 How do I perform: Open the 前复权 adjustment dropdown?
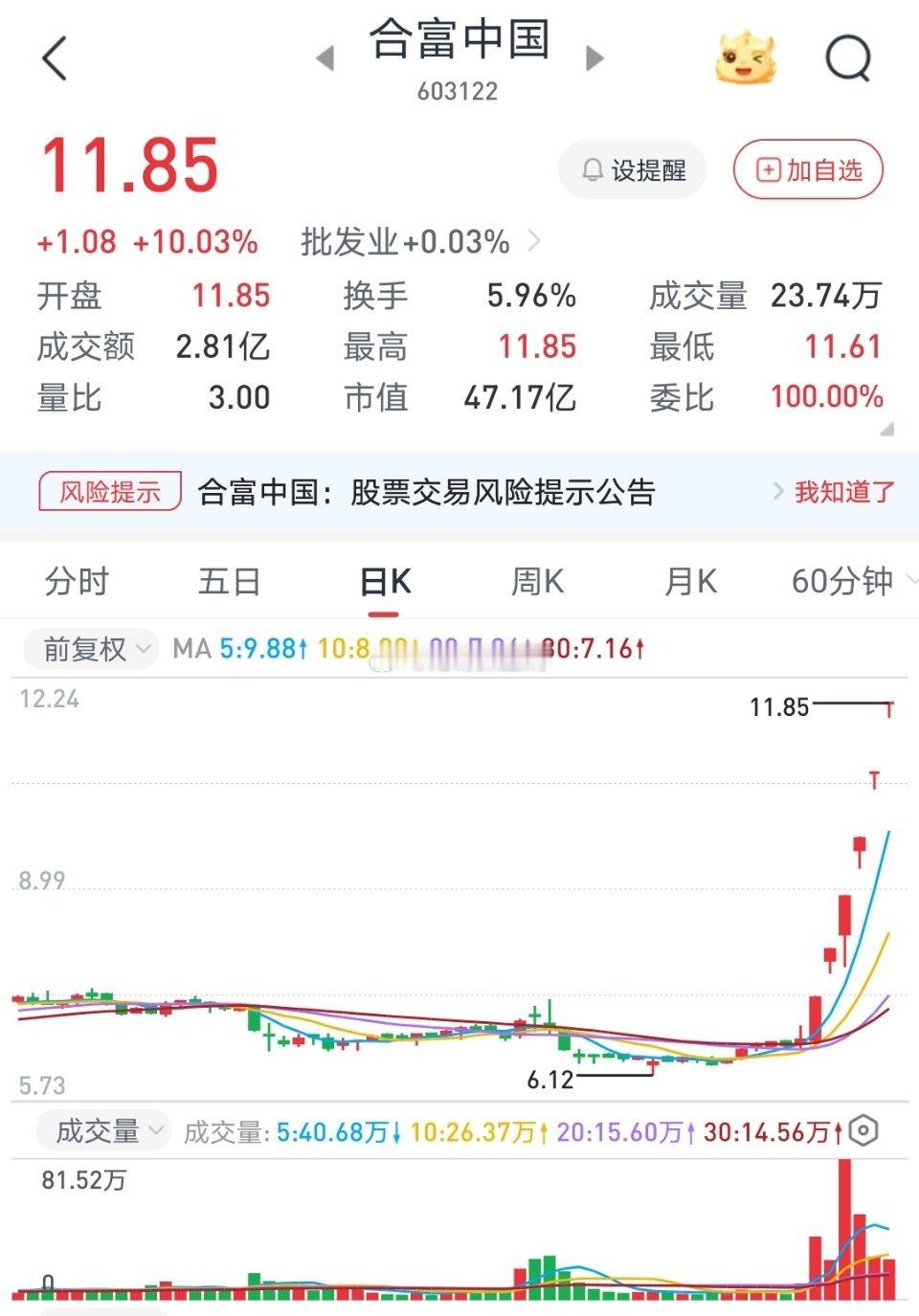click(89, 649)
